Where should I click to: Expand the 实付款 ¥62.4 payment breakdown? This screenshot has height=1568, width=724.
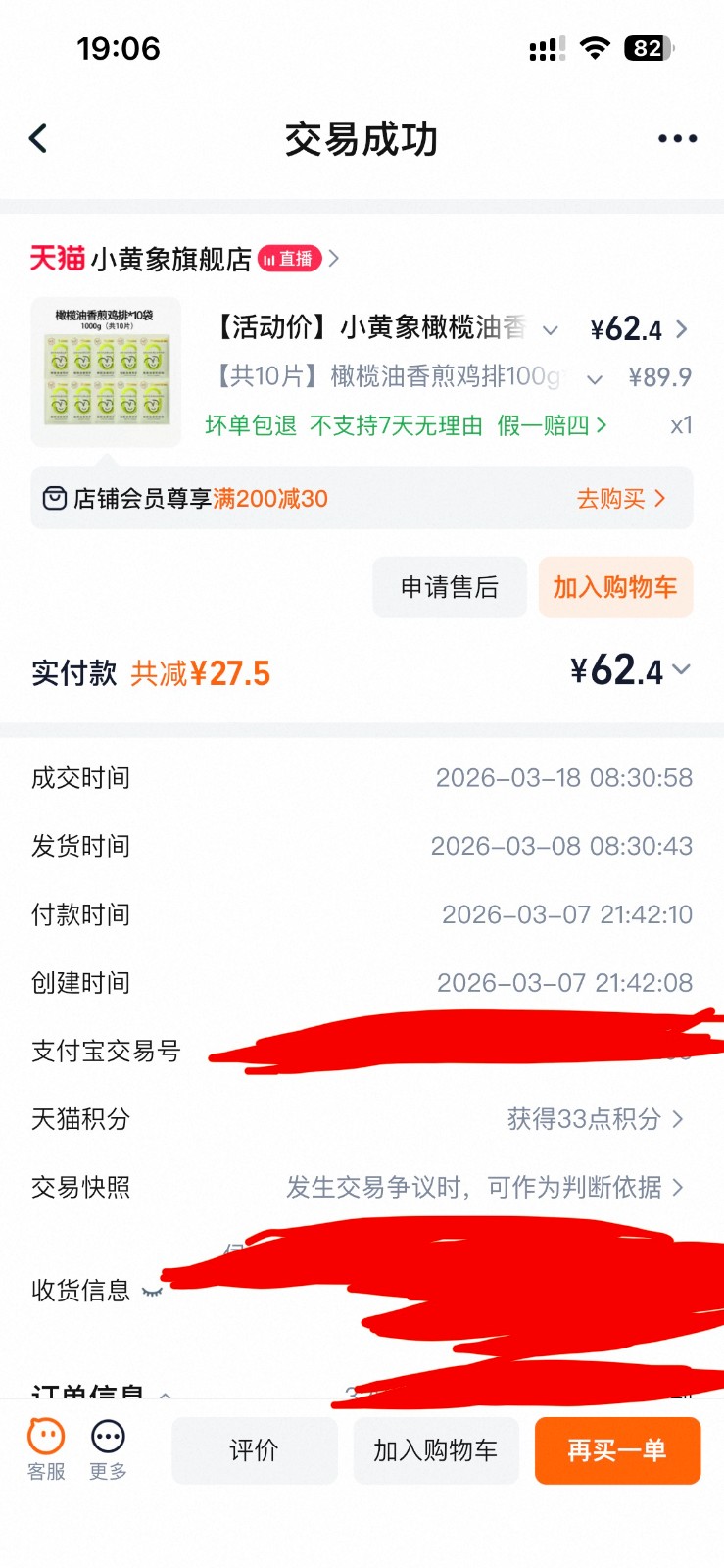pyautogui.click(x=682, y=670)
